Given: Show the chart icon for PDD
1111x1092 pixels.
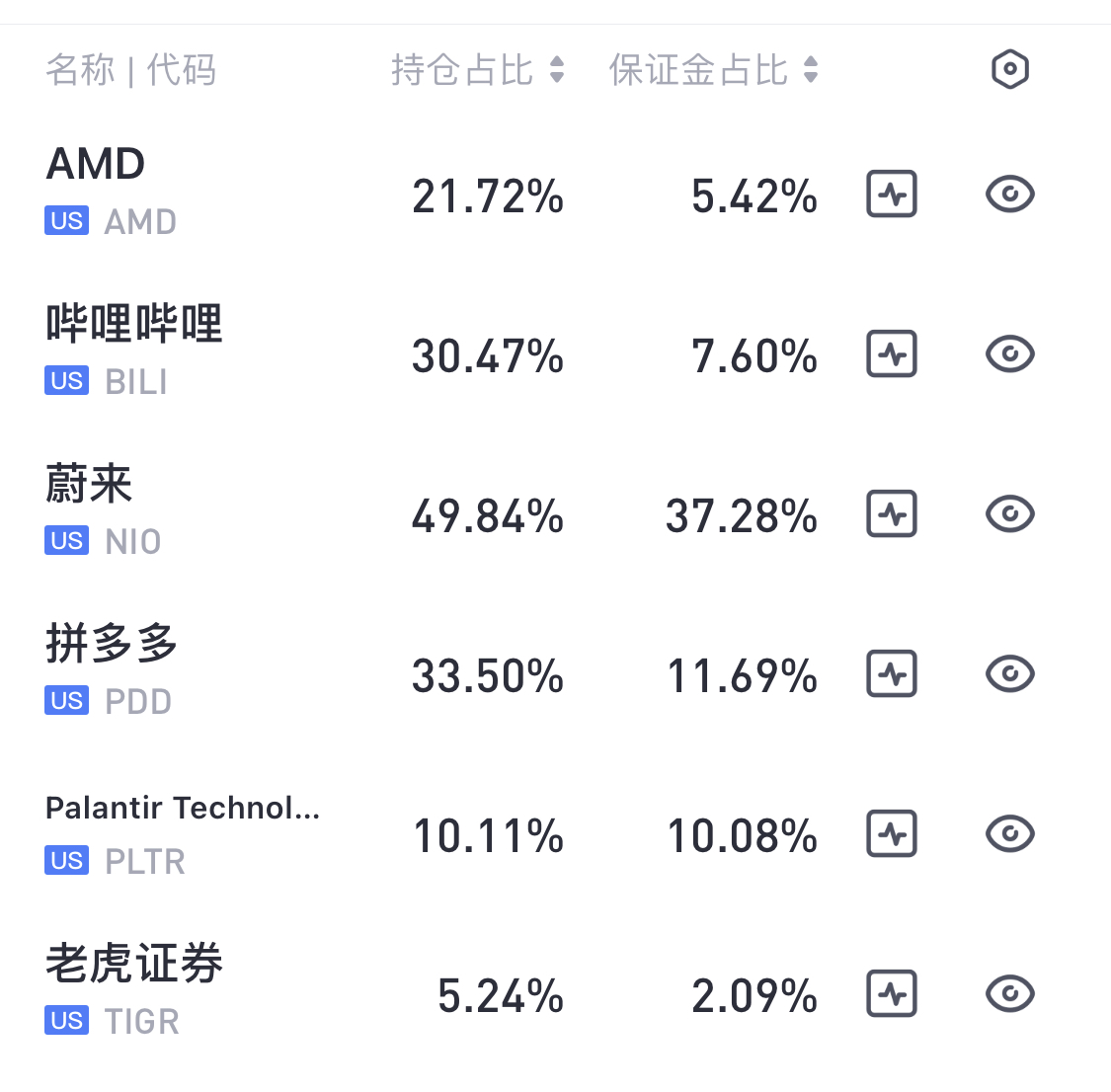Looking at the screenshot, I should [892, 673].
